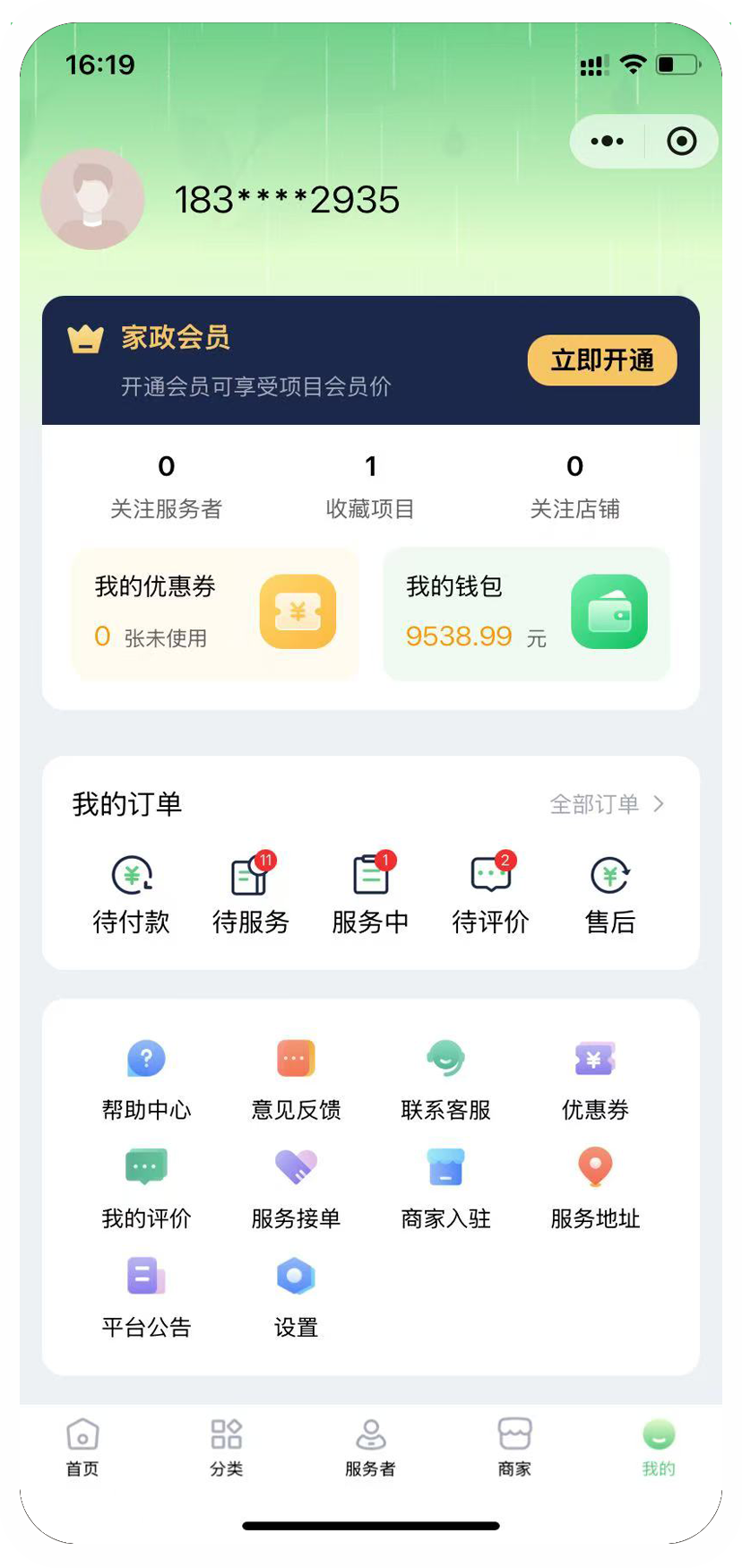Switch to the 首页 tab
Viewport: 742px width, 1568px height.
pos(82,1448)
